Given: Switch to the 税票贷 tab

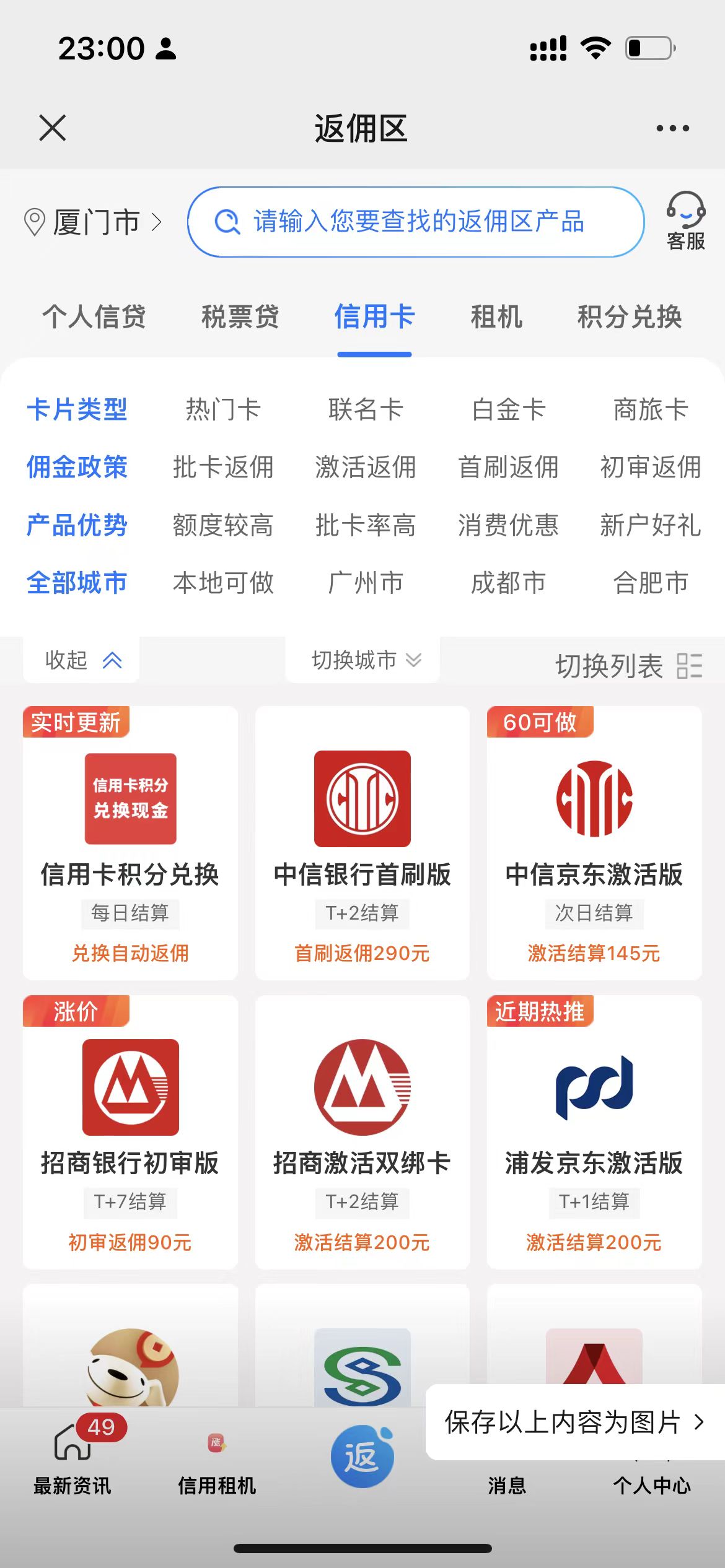Looking at the screenshot, I should click(240, 317).
